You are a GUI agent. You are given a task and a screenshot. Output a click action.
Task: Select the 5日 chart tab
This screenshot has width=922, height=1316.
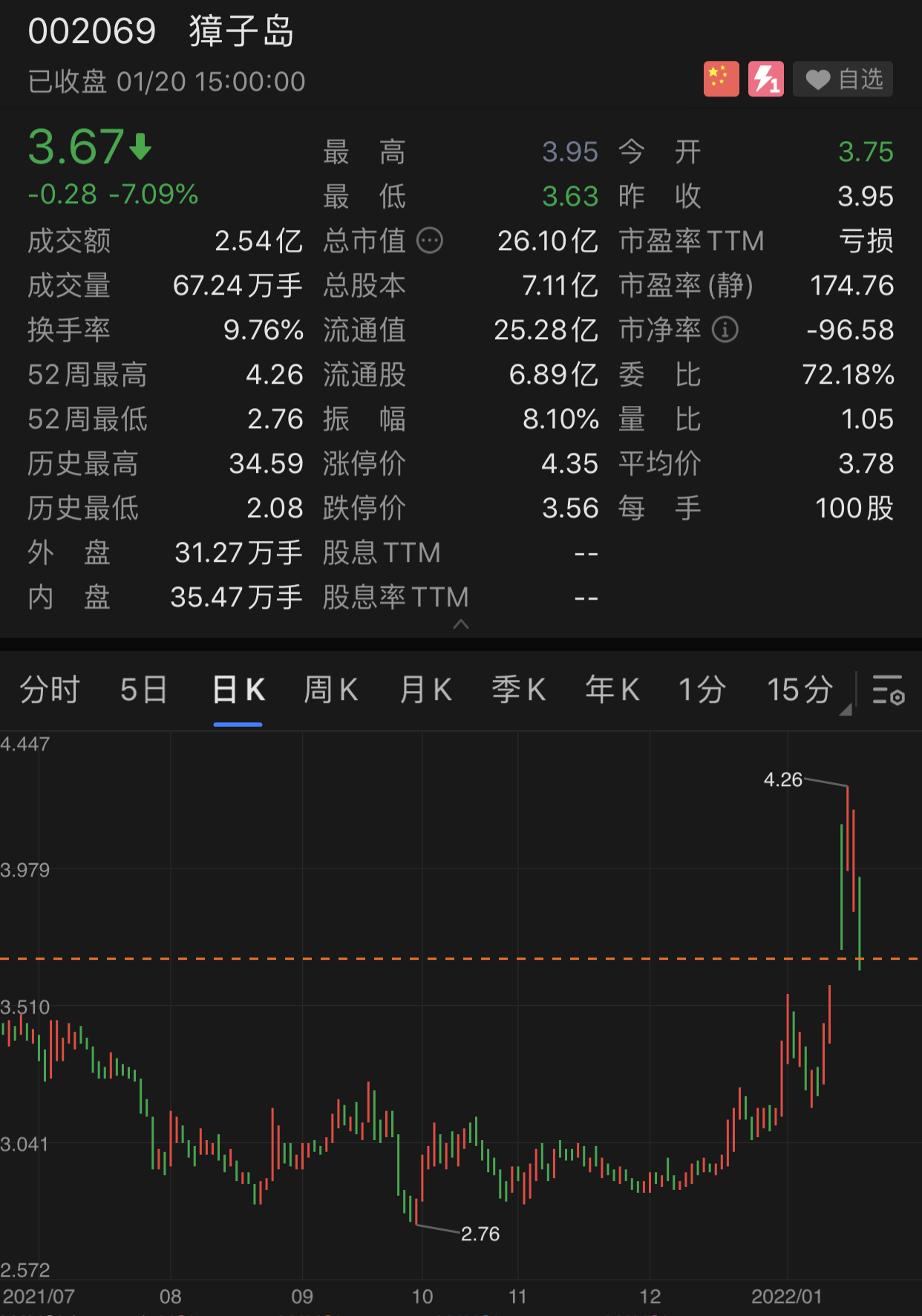(x=143, y=690)
